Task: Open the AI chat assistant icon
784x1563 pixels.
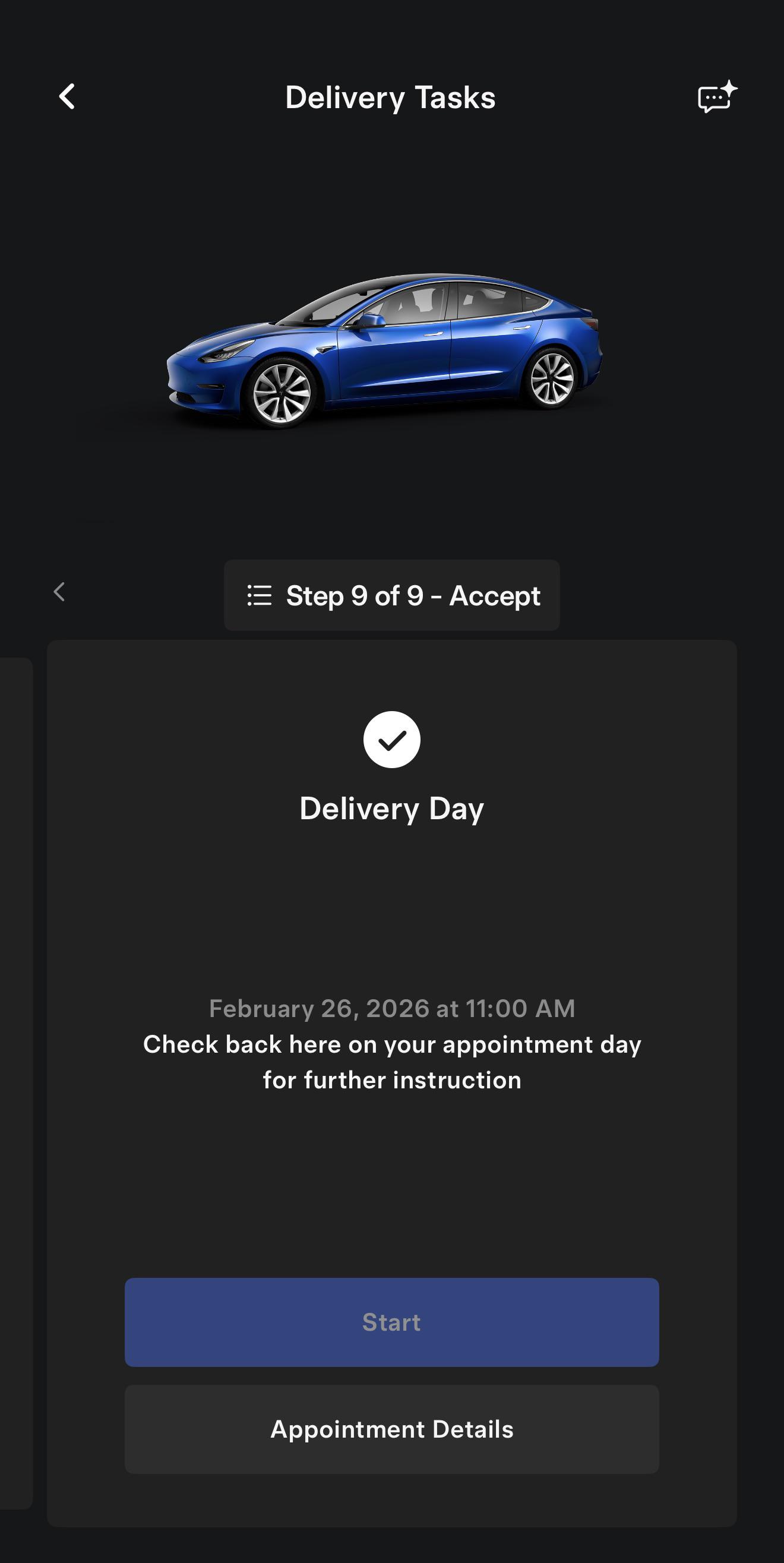Action: (x=717, y=97)
